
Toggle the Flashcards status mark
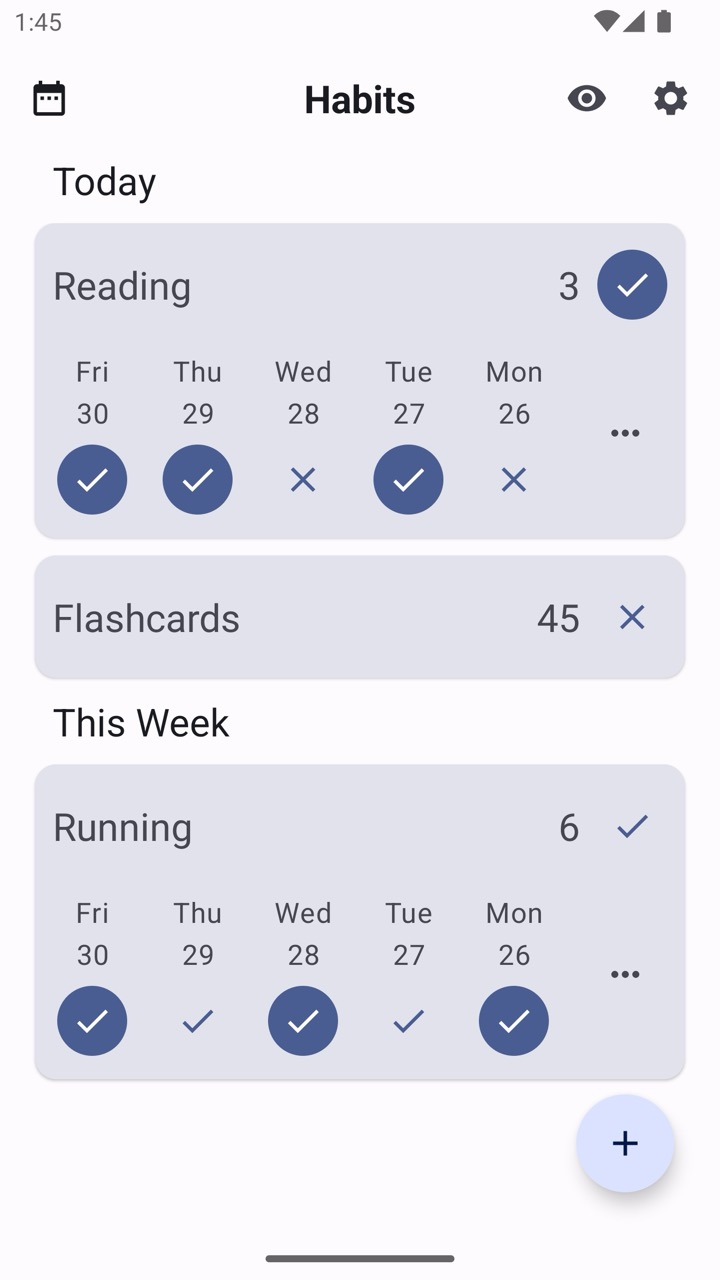click(632, 617)
